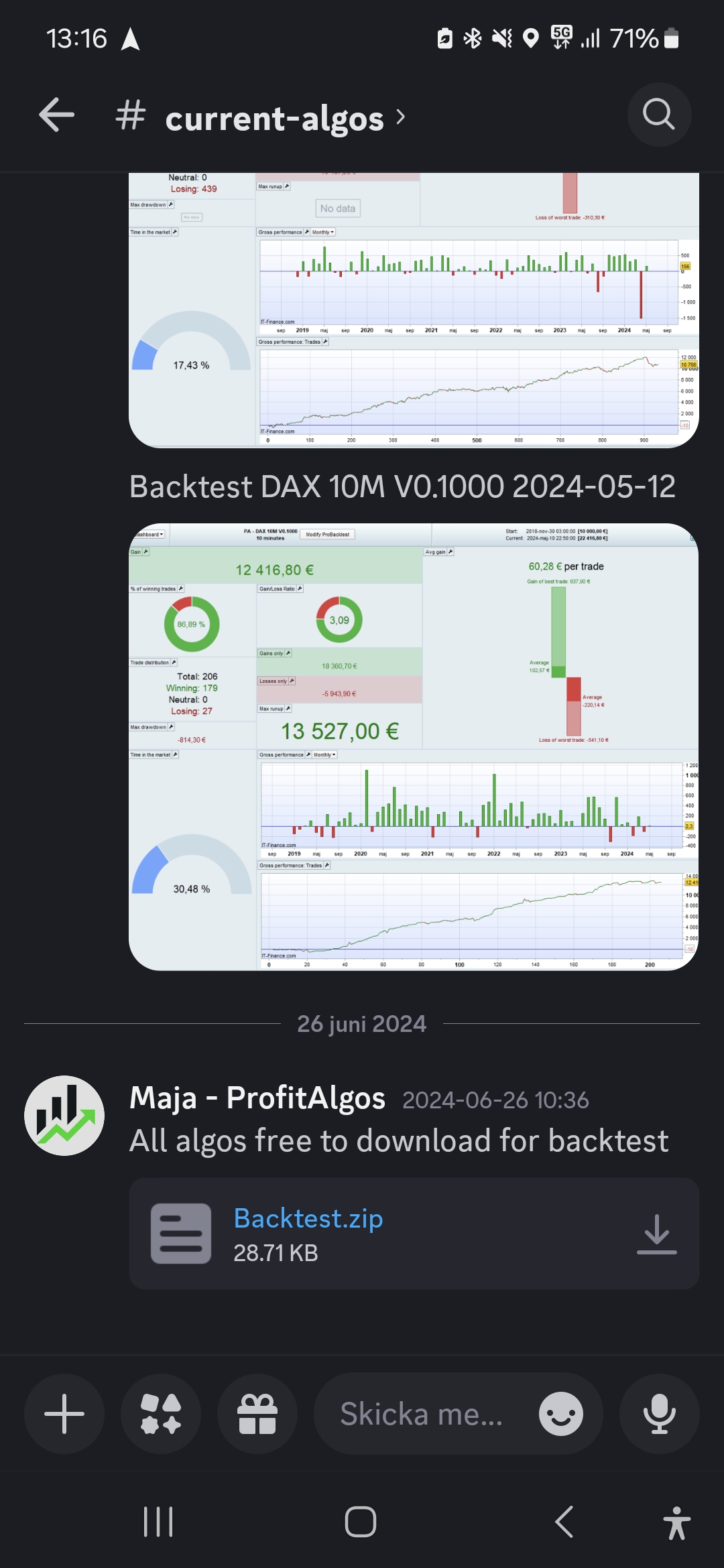Open the emoji picker
Image resolution: width=724 pixels, height=1568 pixels.
[x=561, y=1414]
